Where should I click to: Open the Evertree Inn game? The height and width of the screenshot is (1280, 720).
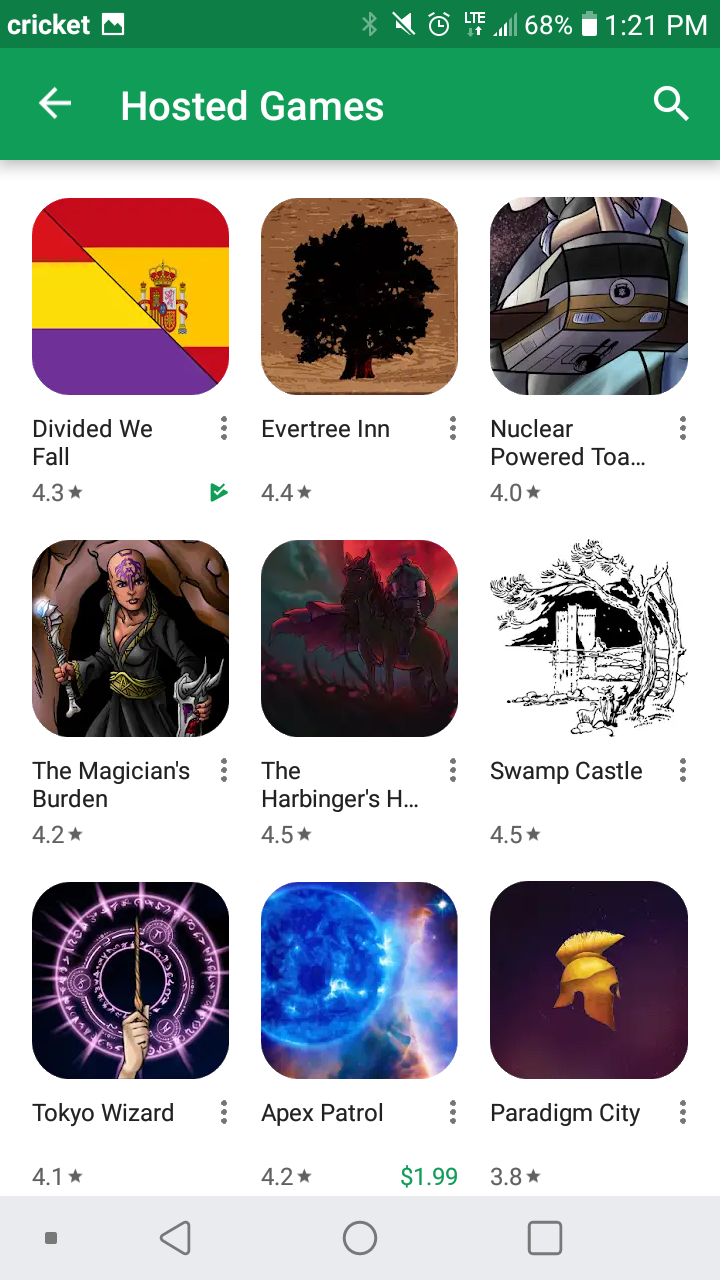pos(359,296)
